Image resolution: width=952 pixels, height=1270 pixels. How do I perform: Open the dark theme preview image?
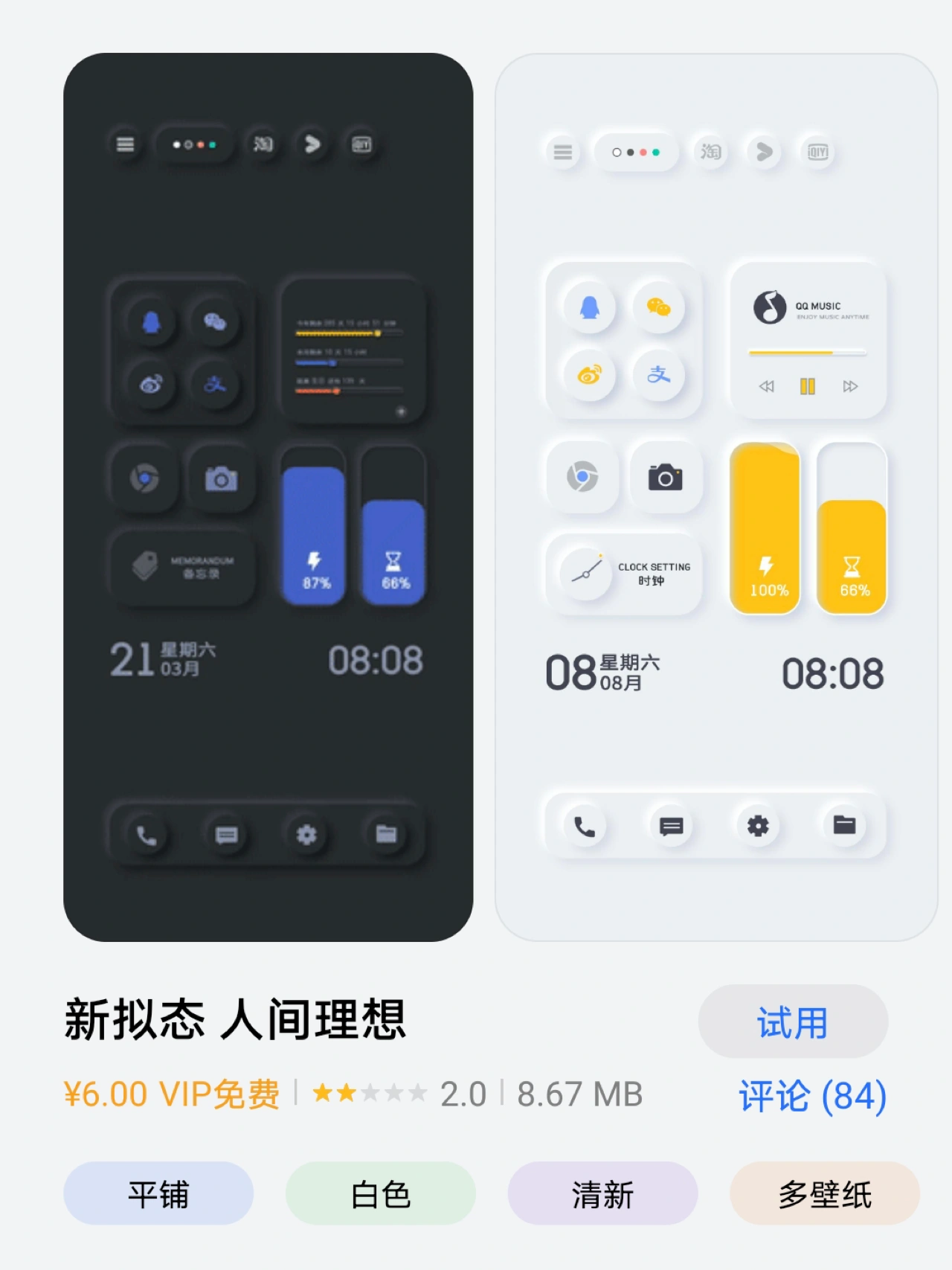268,497
